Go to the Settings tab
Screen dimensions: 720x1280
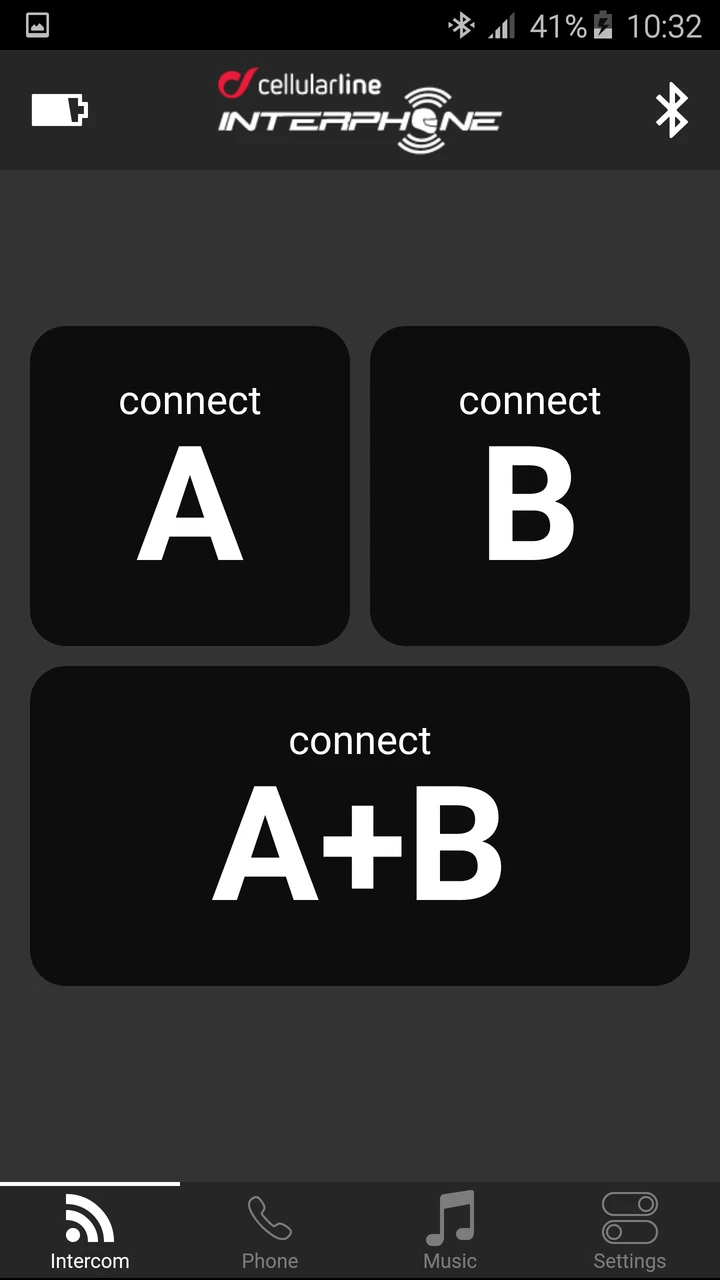pos(630,1232)
